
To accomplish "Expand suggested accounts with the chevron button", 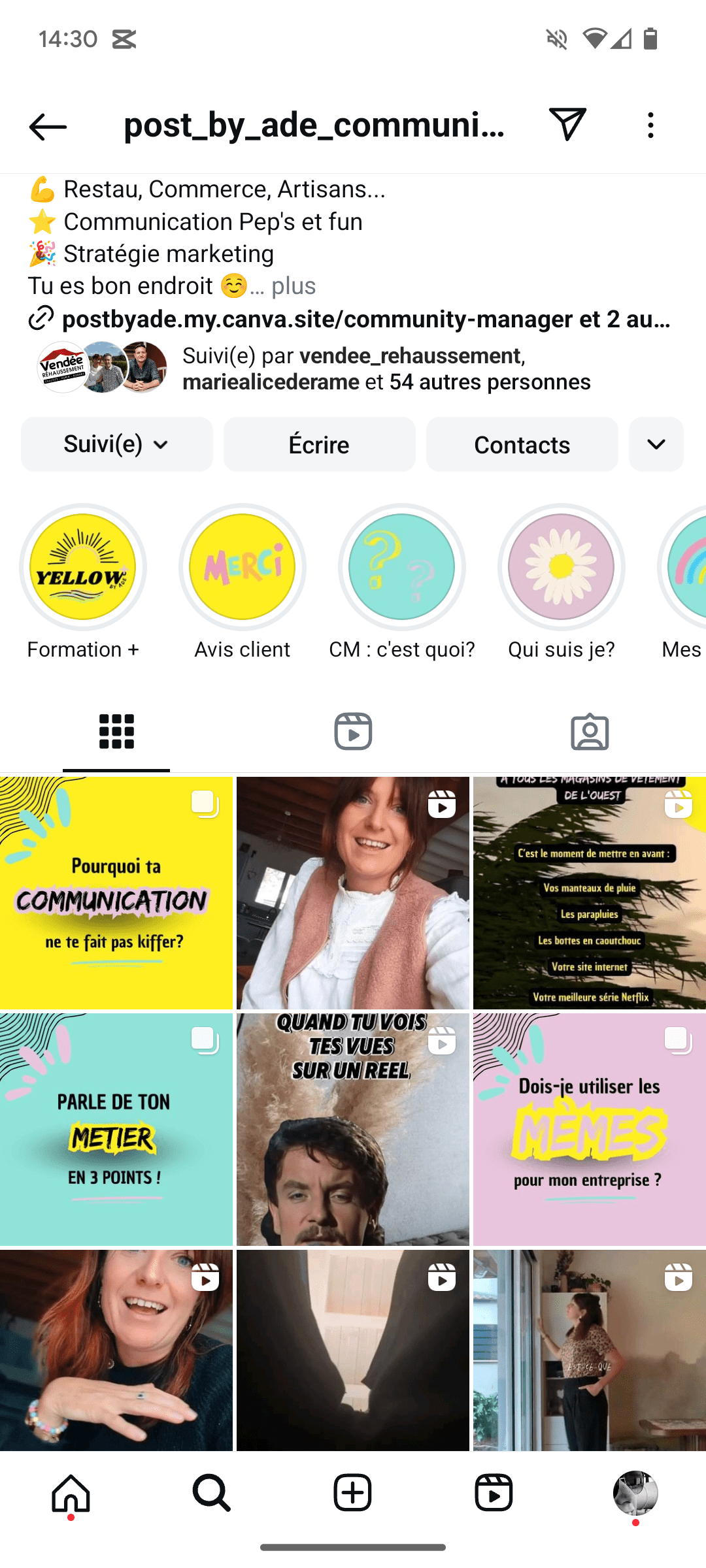I will click(x=656, y=445).
